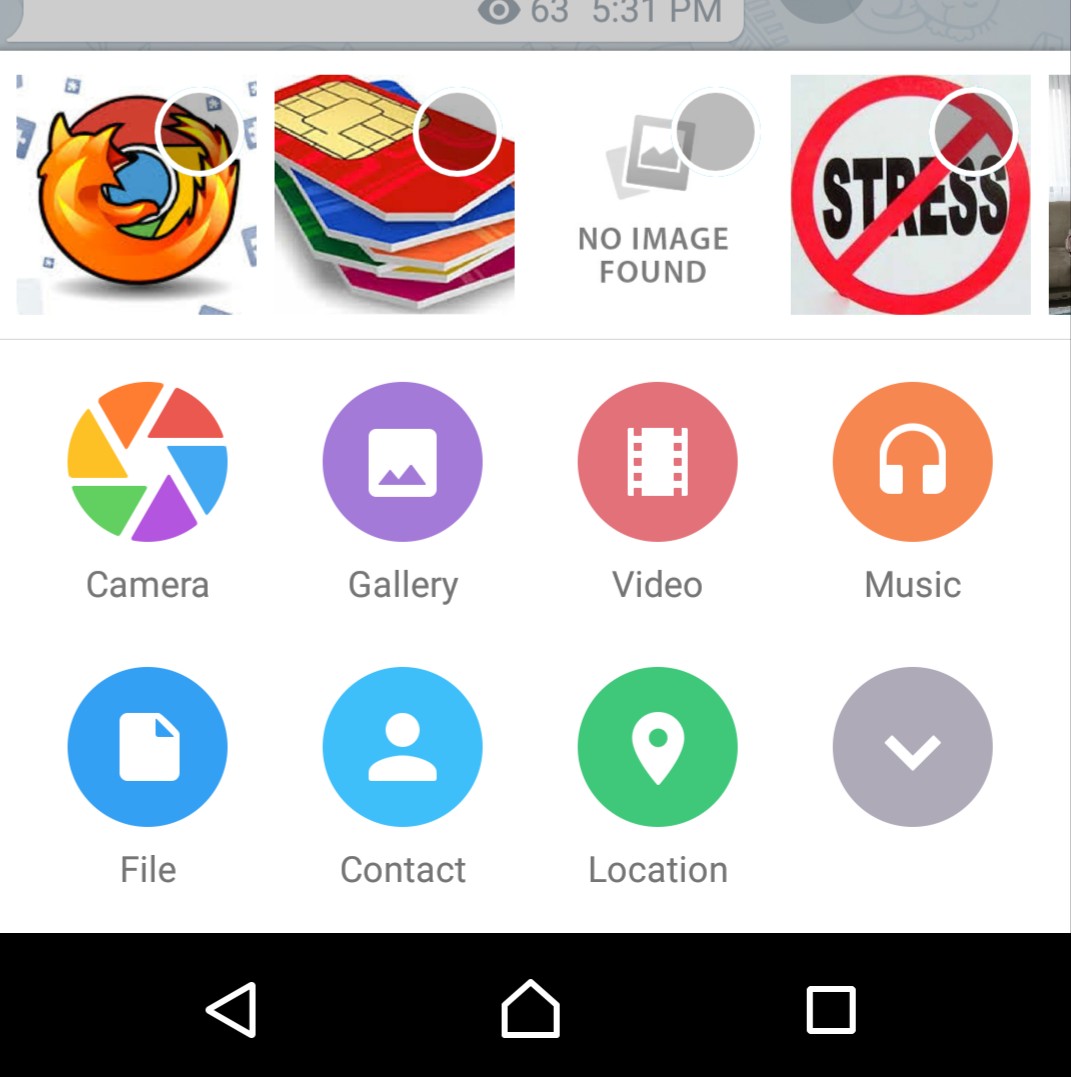The image size is (1071, 1077).
Task: Go back using the navigation bar
Action: pyautogui.click(x=232, y=1009)
